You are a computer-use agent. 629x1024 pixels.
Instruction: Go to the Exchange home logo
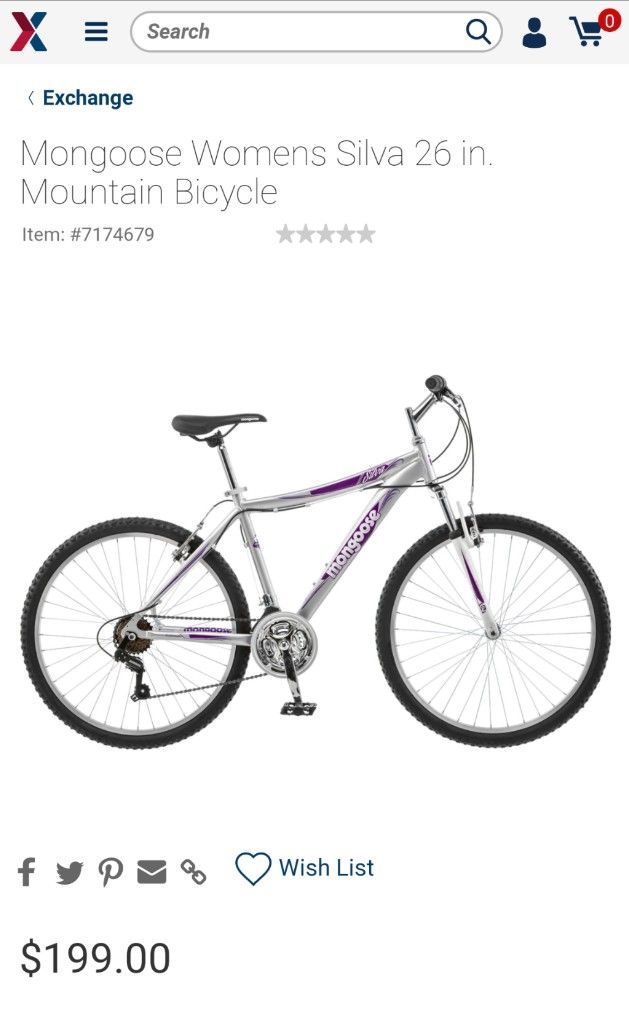coord(29,31)
